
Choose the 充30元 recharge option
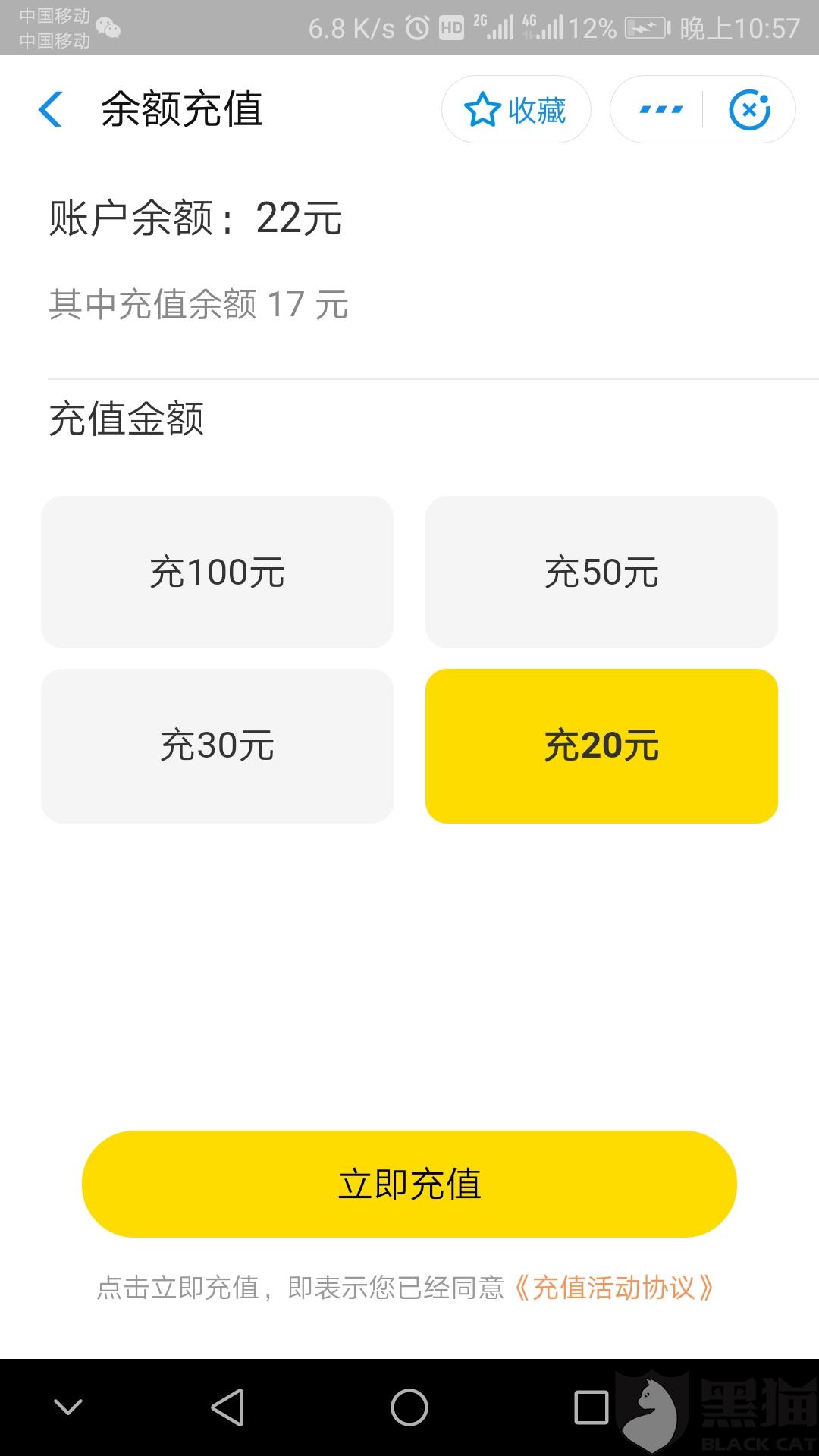[217, 745]
